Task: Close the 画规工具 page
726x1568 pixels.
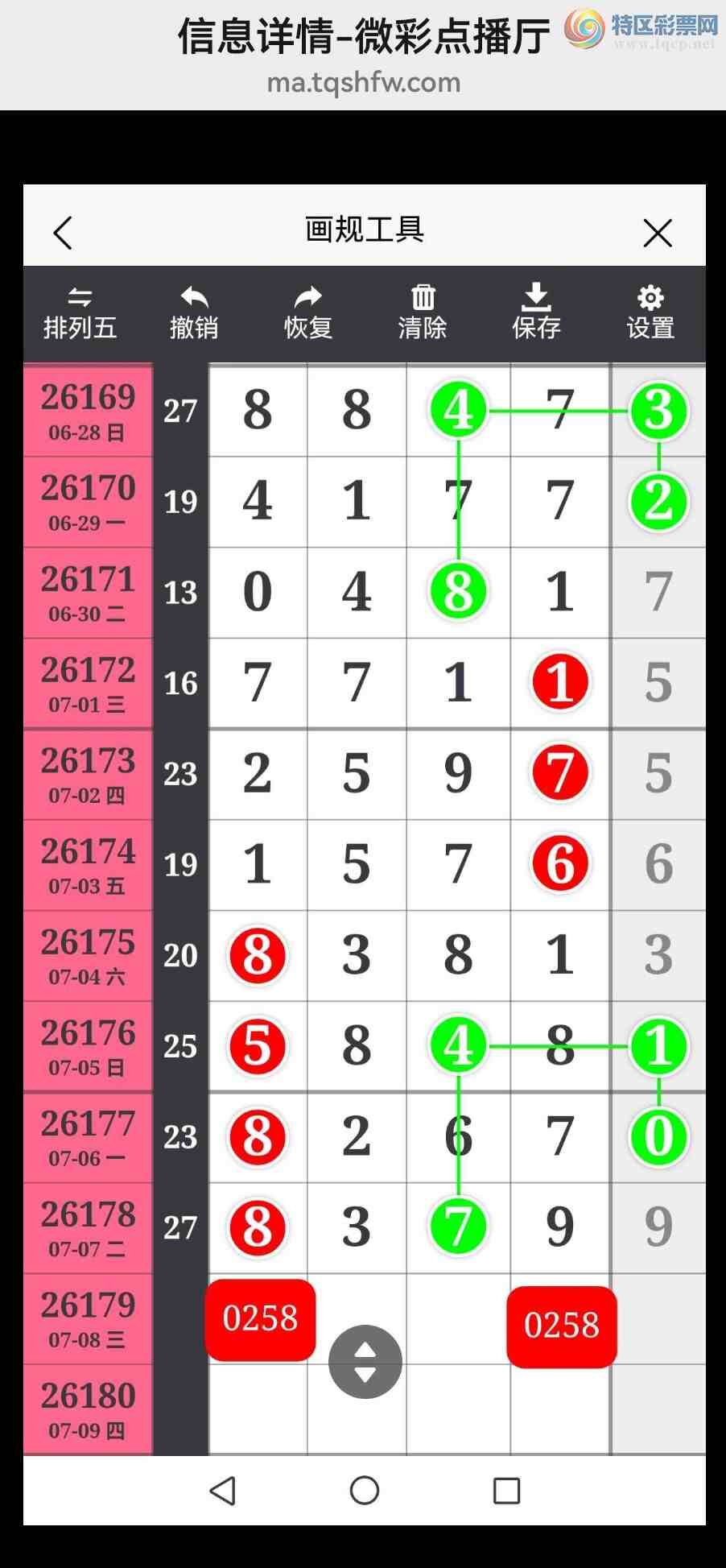Action: pos(658,234)
